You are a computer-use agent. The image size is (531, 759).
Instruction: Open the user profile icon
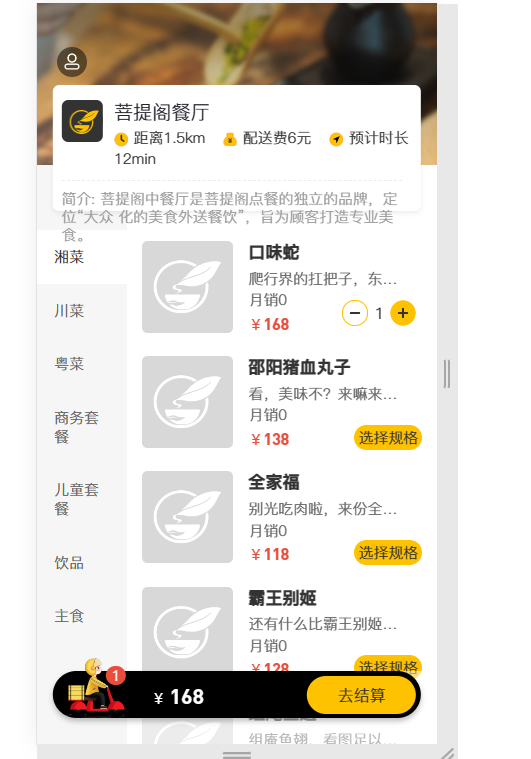coord(72,62)
